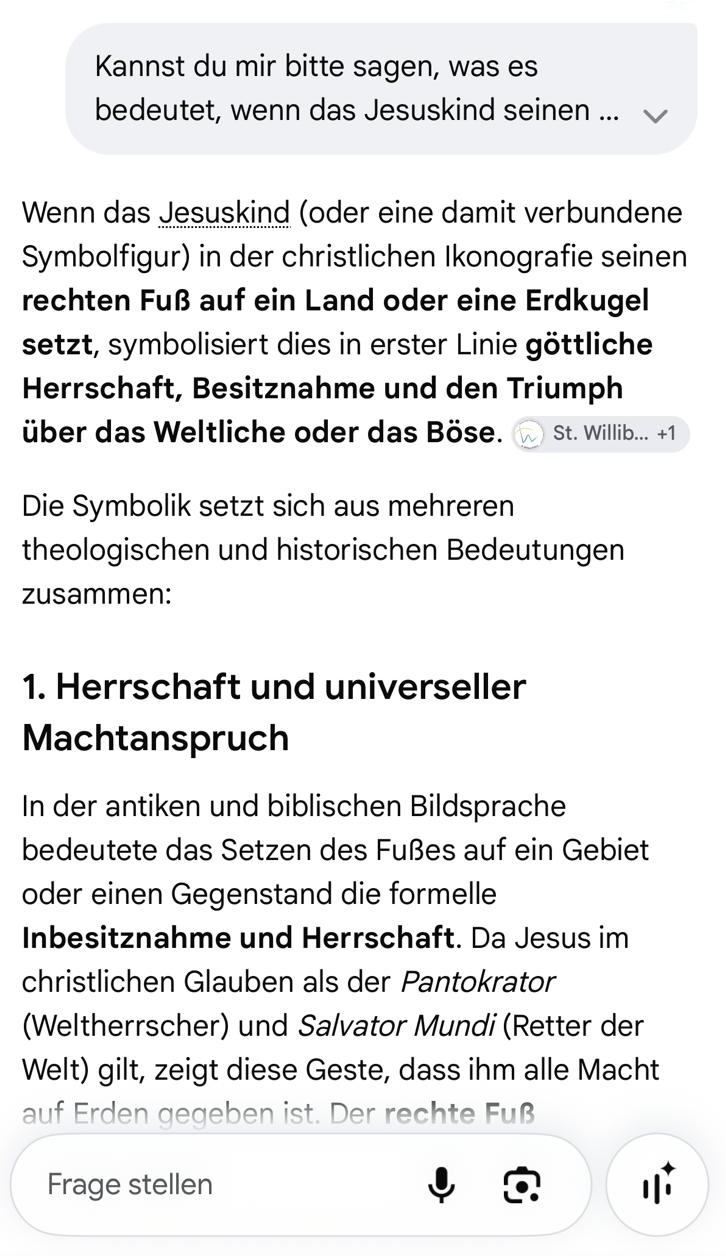Tap the Frage stellen input field
This screenshot has height=1256, width=726.
220,1185
